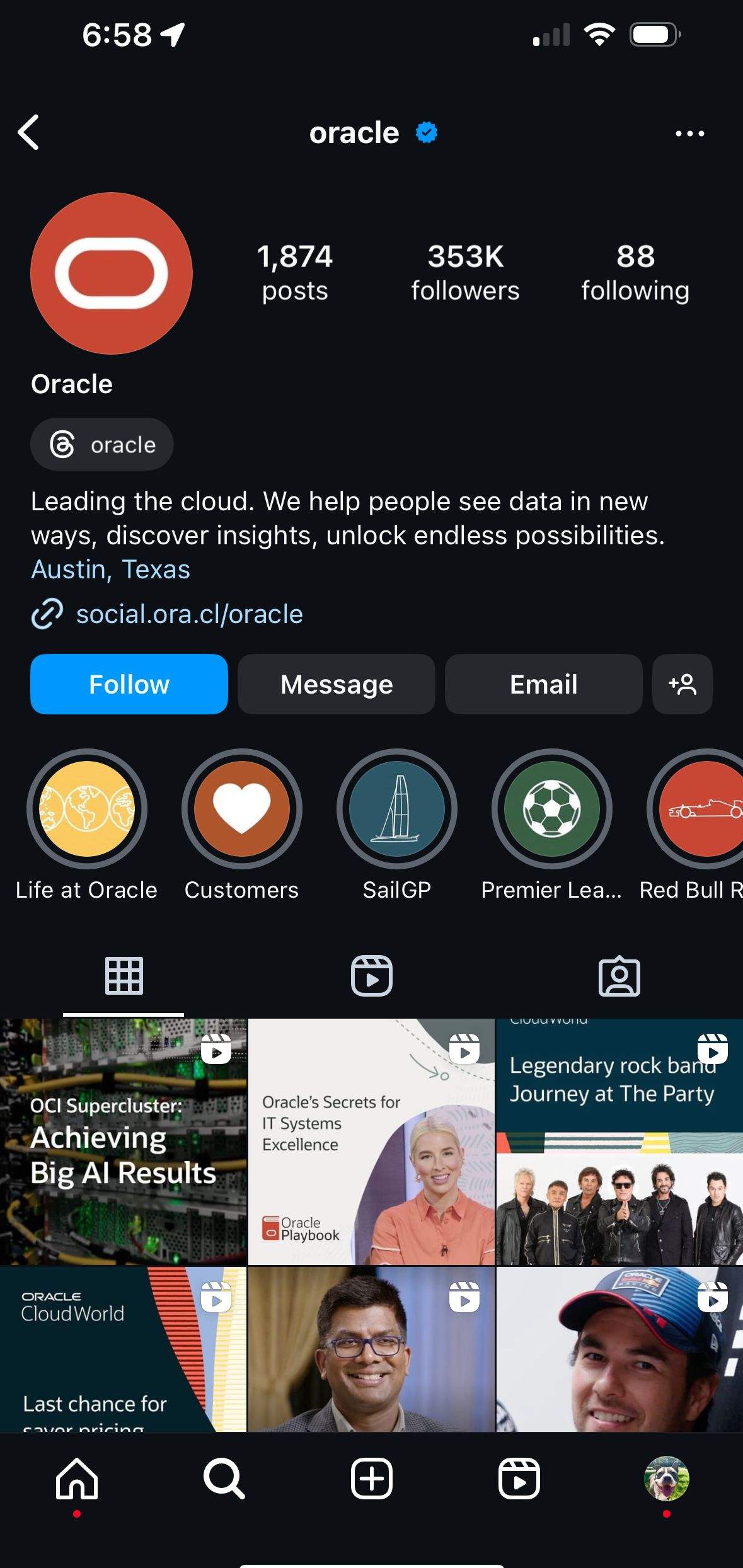Create a new post
This screenshot has height=1568, width=743.
point(372,1479)
